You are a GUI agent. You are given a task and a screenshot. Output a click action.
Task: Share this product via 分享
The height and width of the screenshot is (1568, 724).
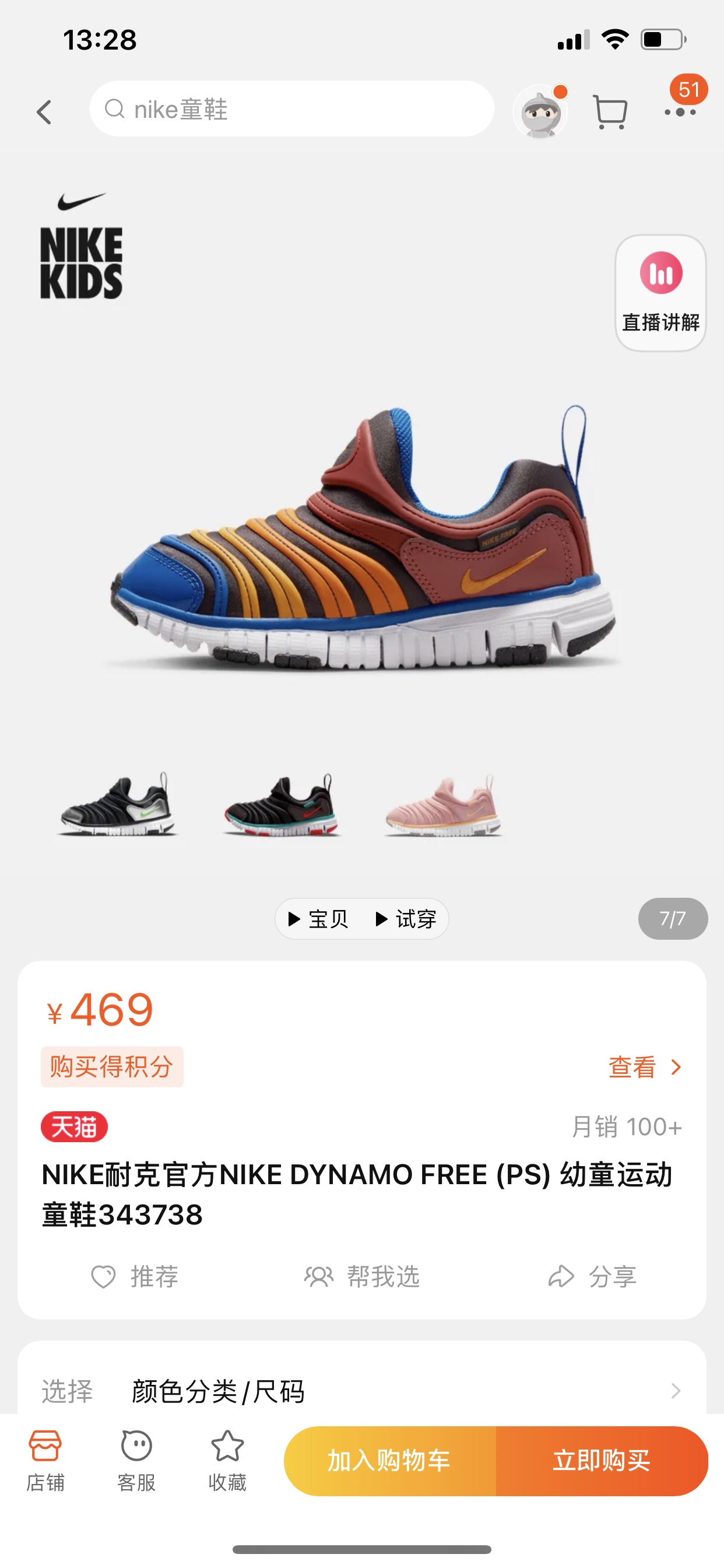(592, 1276)
